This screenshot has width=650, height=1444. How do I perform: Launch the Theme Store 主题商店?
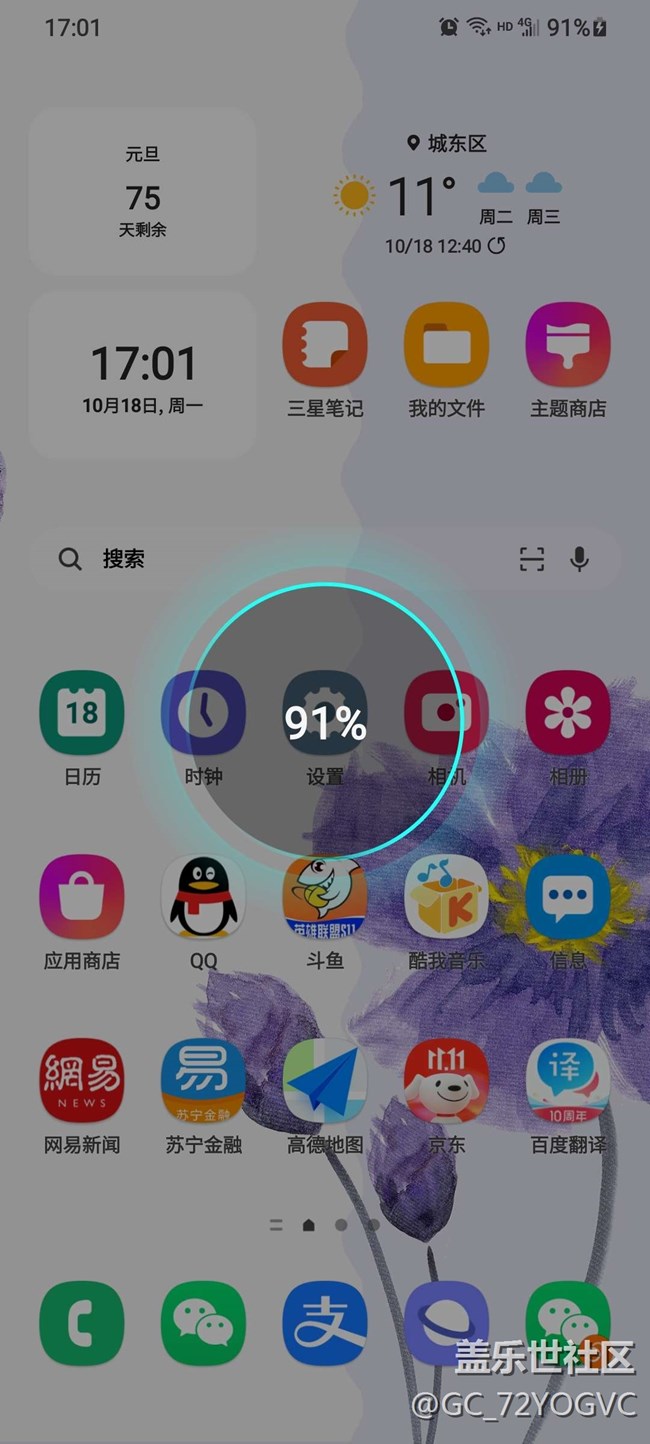click(568, 345)
